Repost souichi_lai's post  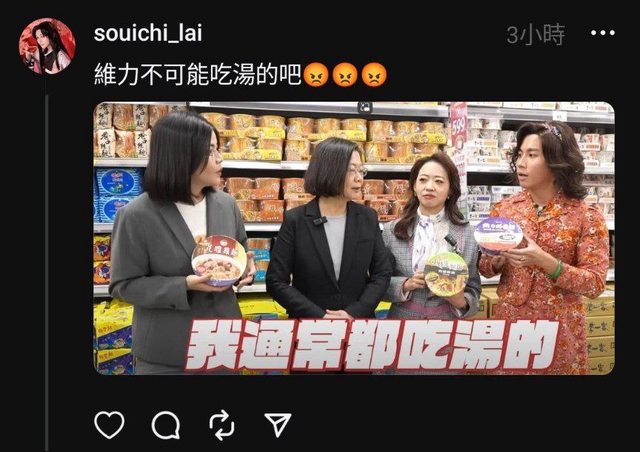pos(222,425)
